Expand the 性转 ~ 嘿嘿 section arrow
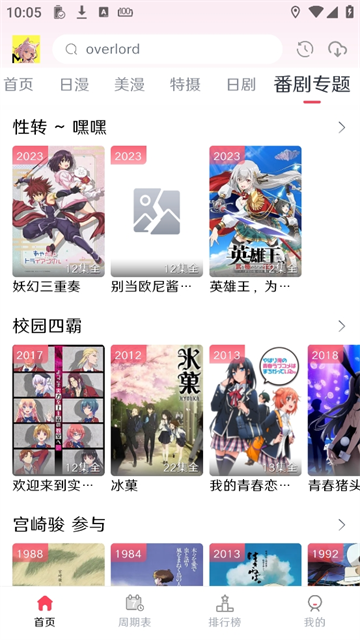Image resolution: width=360 pixels, height=640 pixels. click(342, 128)
